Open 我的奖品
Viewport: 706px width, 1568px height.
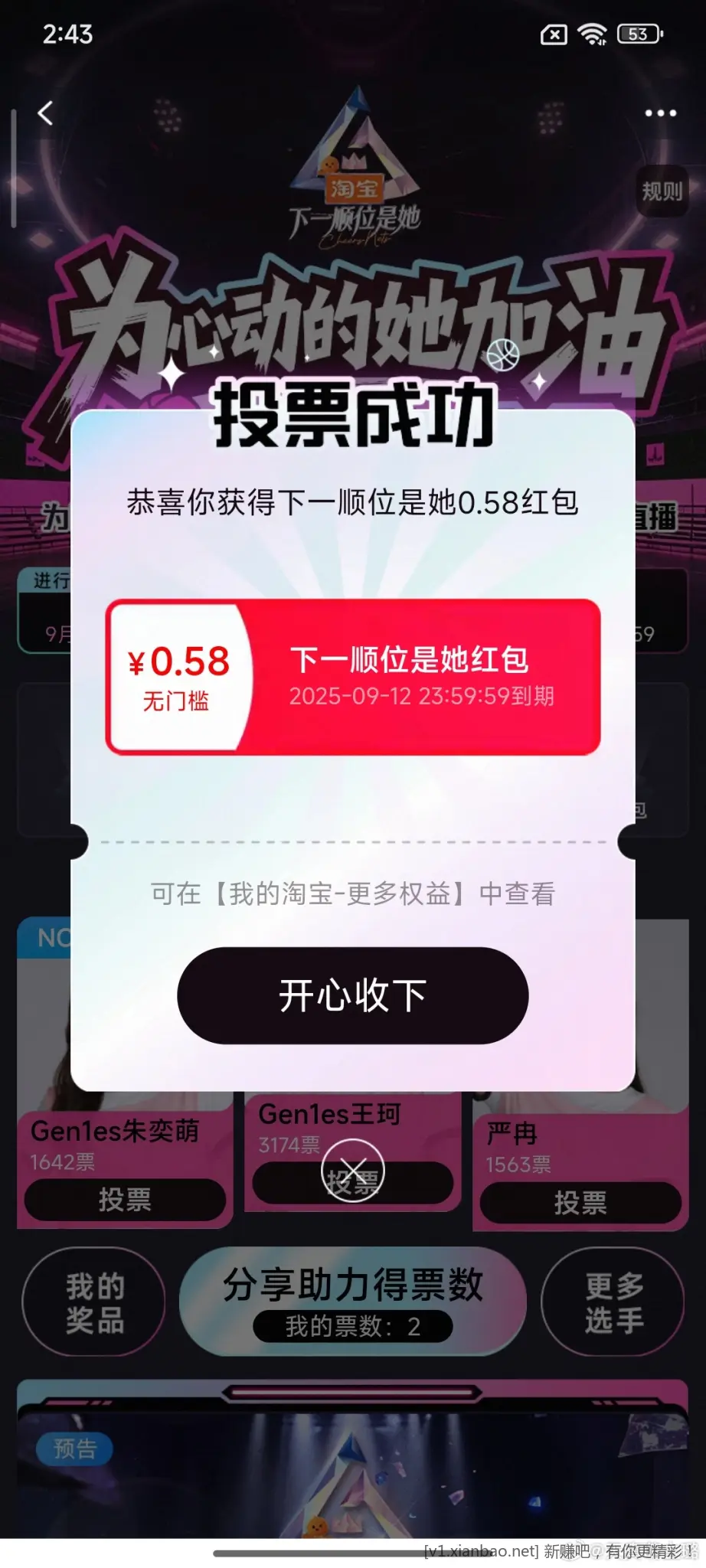coord(94,1303)
